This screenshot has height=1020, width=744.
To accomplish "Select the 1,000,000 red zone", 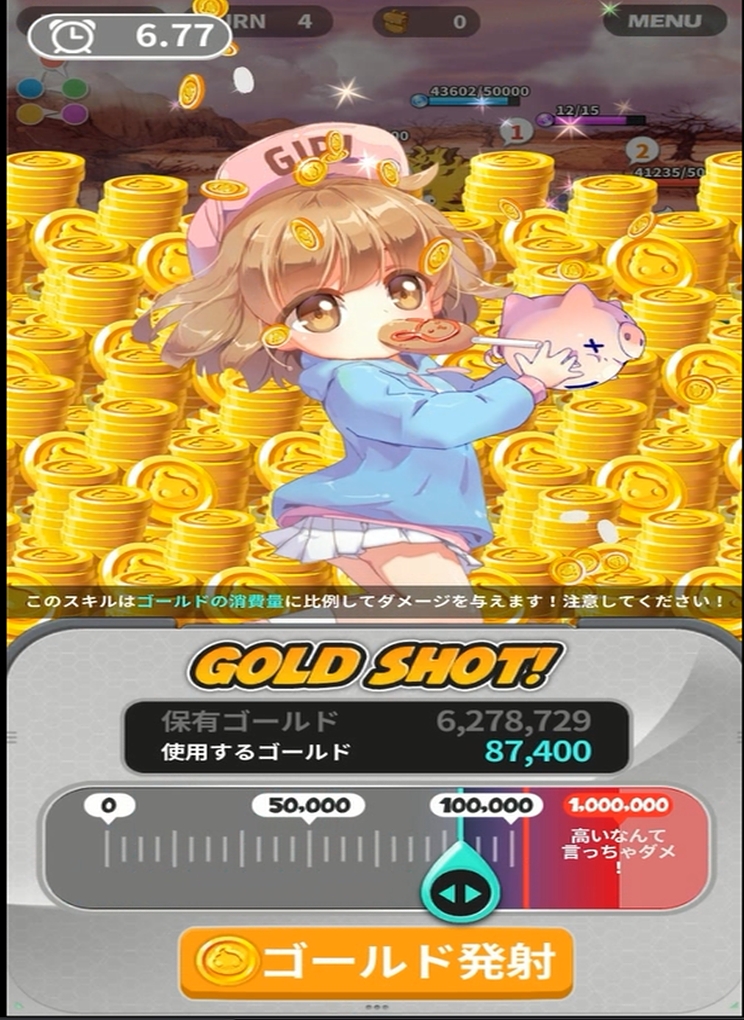I will pyautogui.click(x=618, y=848).
